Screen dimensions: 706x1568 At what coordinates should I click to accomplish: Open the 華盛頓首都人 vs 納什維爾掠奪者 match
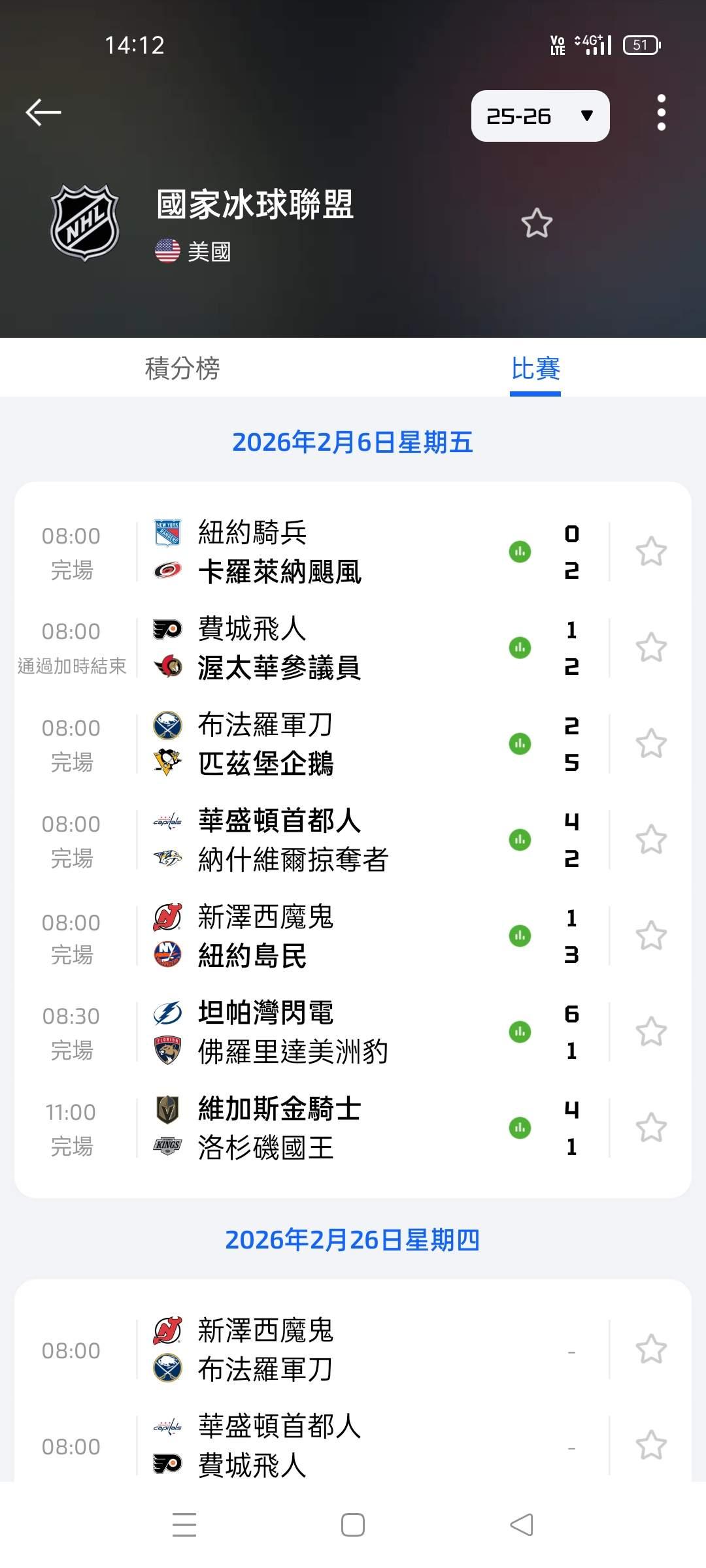pos(314,840)
